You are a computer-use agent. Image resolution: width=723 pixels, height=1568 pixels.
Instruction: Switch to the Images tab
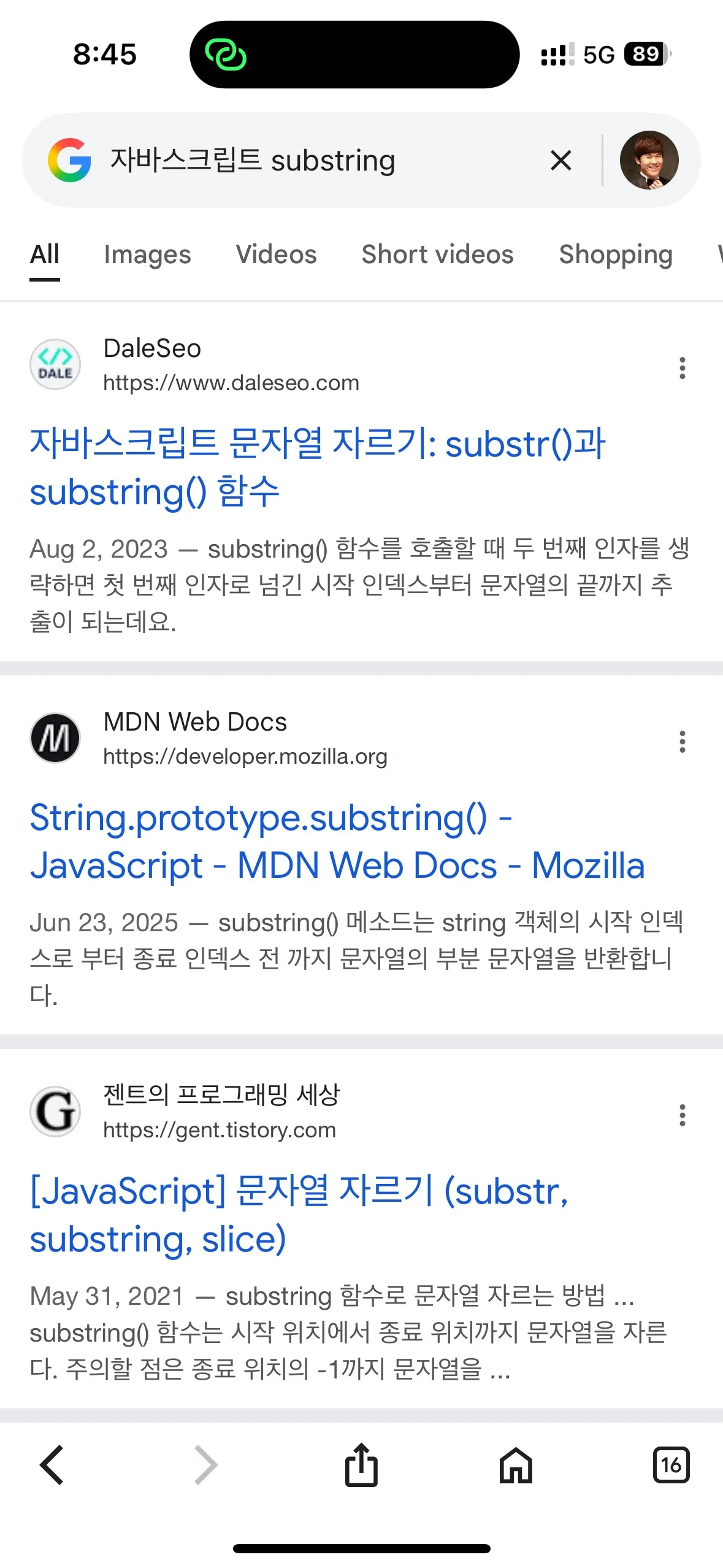click(x=147, y=254)
